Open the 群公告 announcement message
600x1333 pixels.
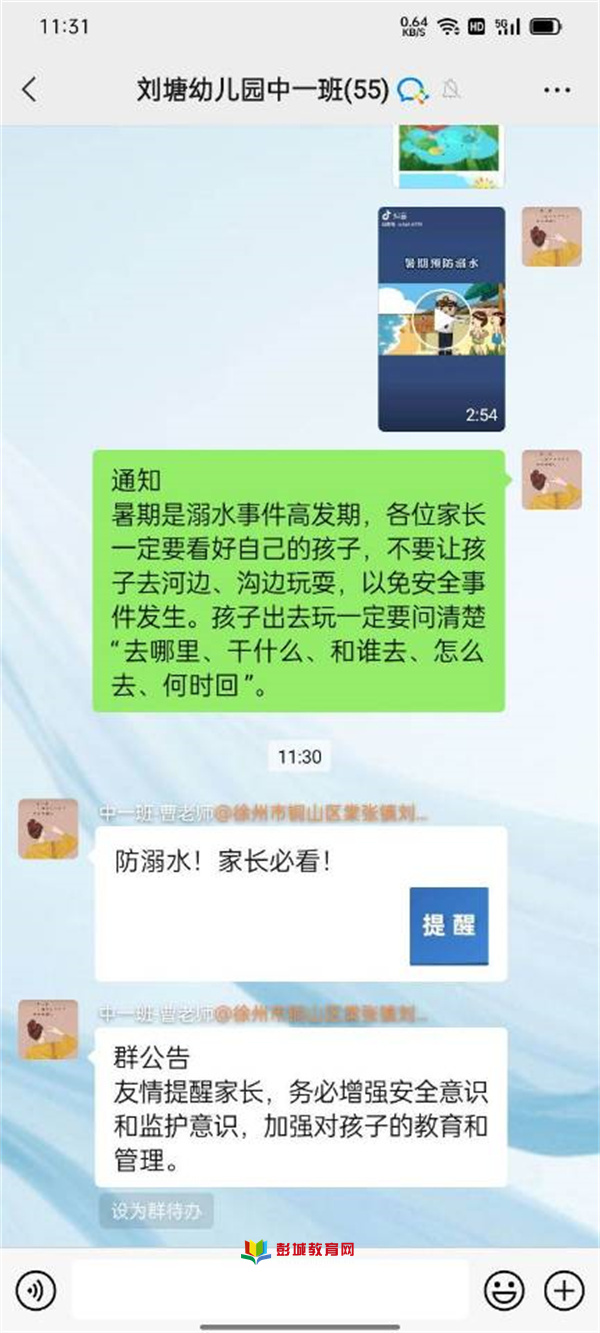[301, 1107]
